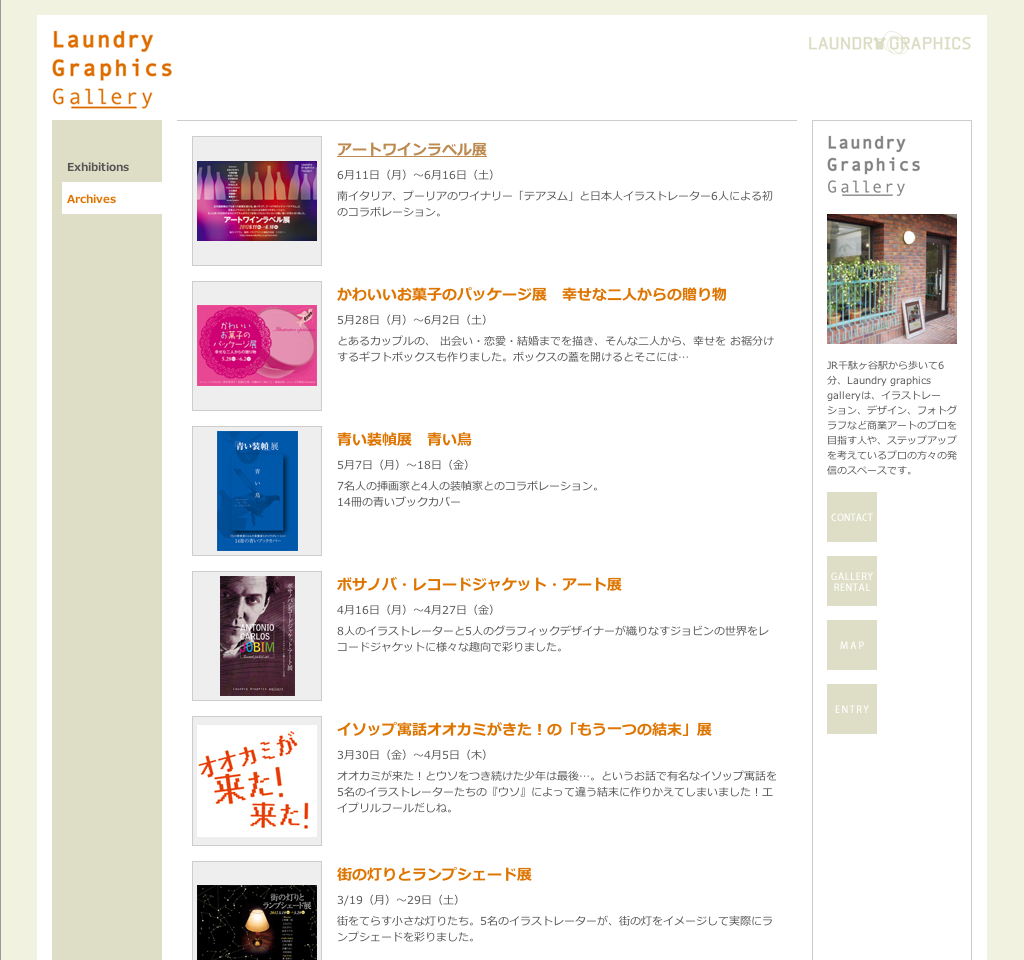Open the かわいいお菓子のパッケージ展 link
The height and width of the screenshot is (960, 1024).
click(x=531, y=295)
